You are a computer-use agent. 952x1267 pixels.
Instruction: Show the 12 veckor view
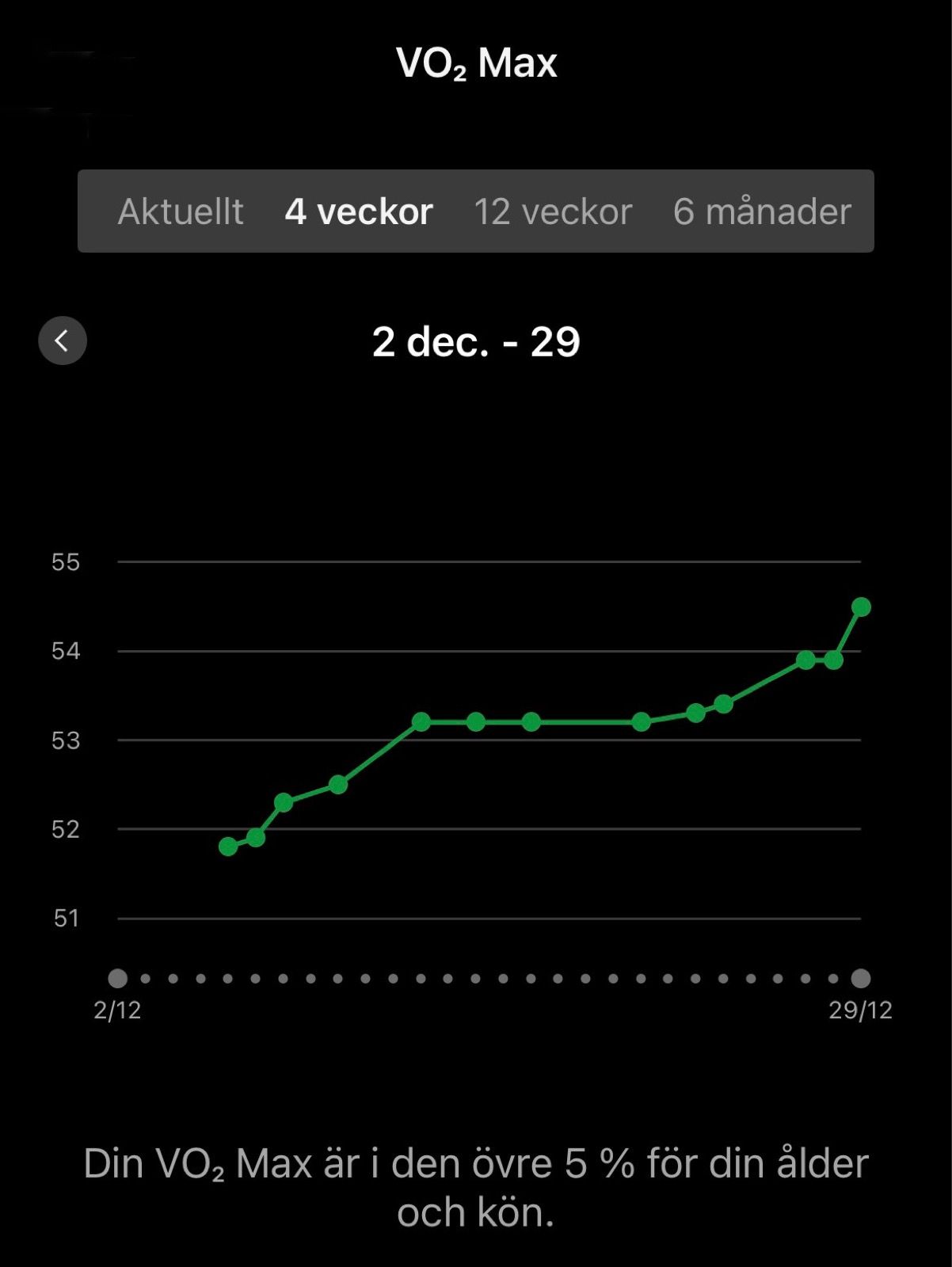pos(553,211)
